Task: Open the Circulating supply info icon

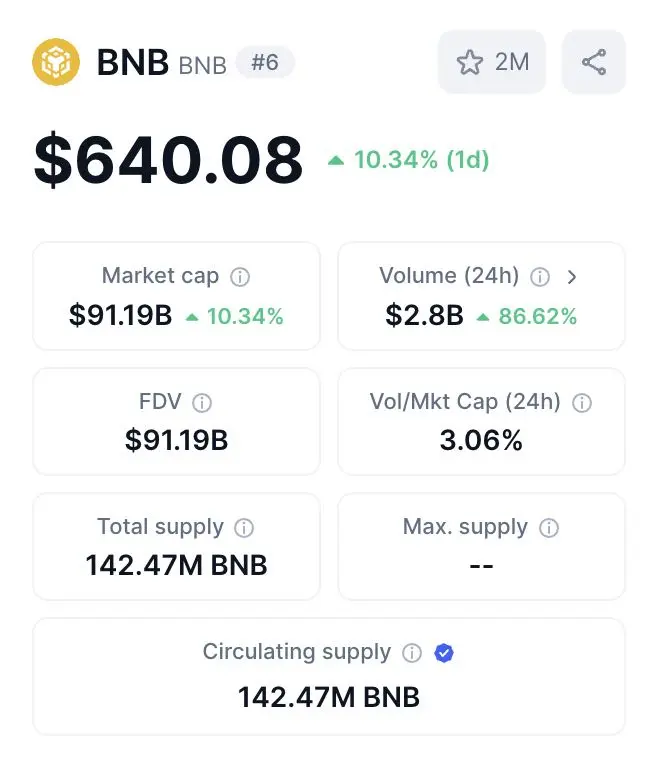Action: coord(412,653)
